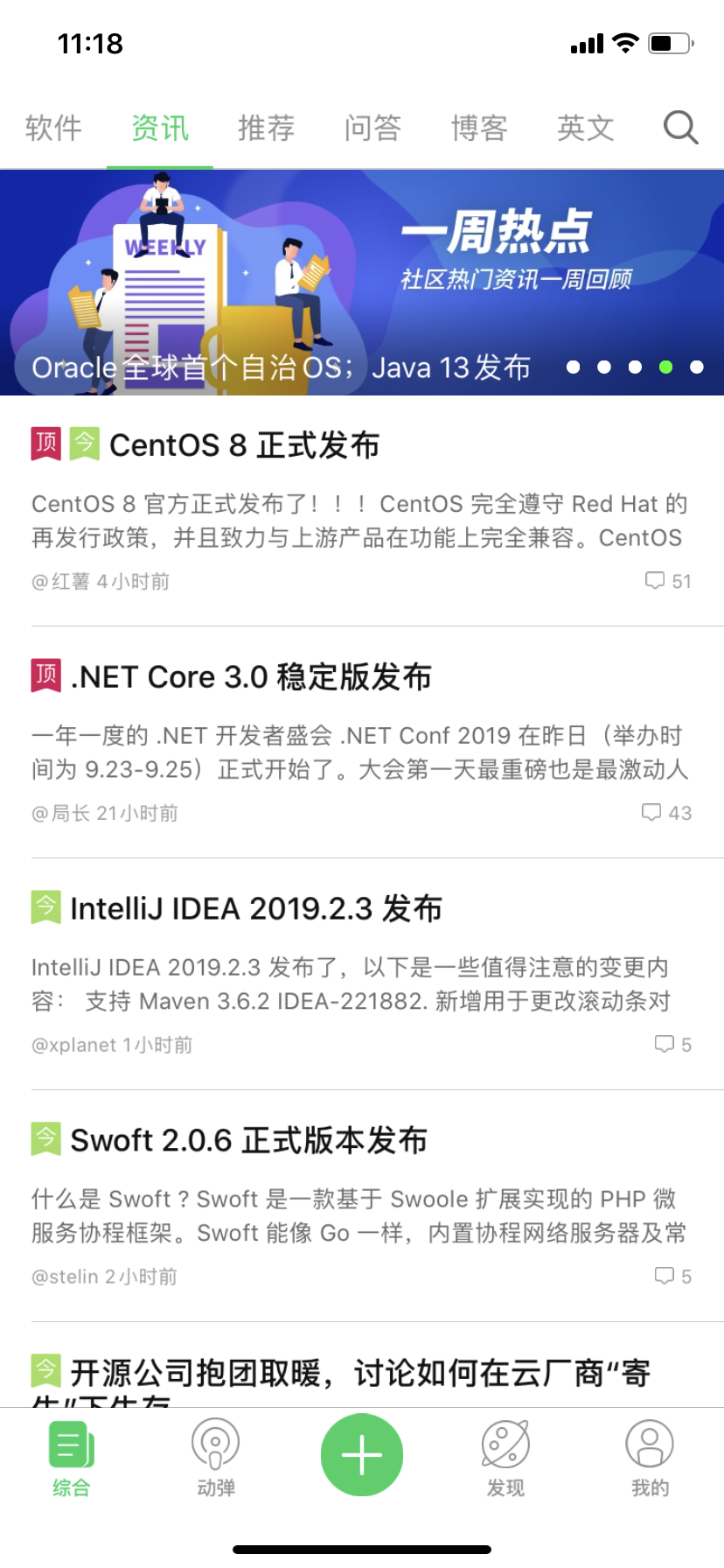Switch to the 软件 tab
The height and width of the screenshot is (1568, 724).
click(53, 128)
